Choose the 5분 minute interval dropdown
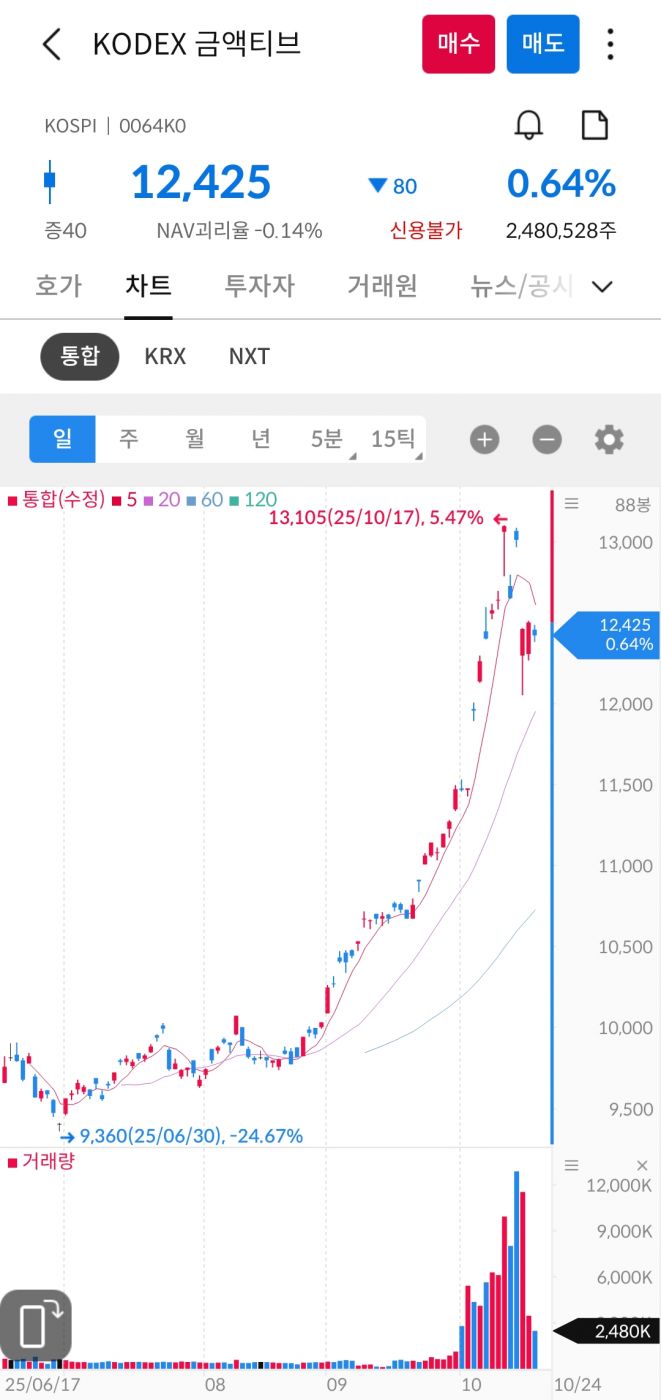 pyautogui.click(x=327, y=439)
